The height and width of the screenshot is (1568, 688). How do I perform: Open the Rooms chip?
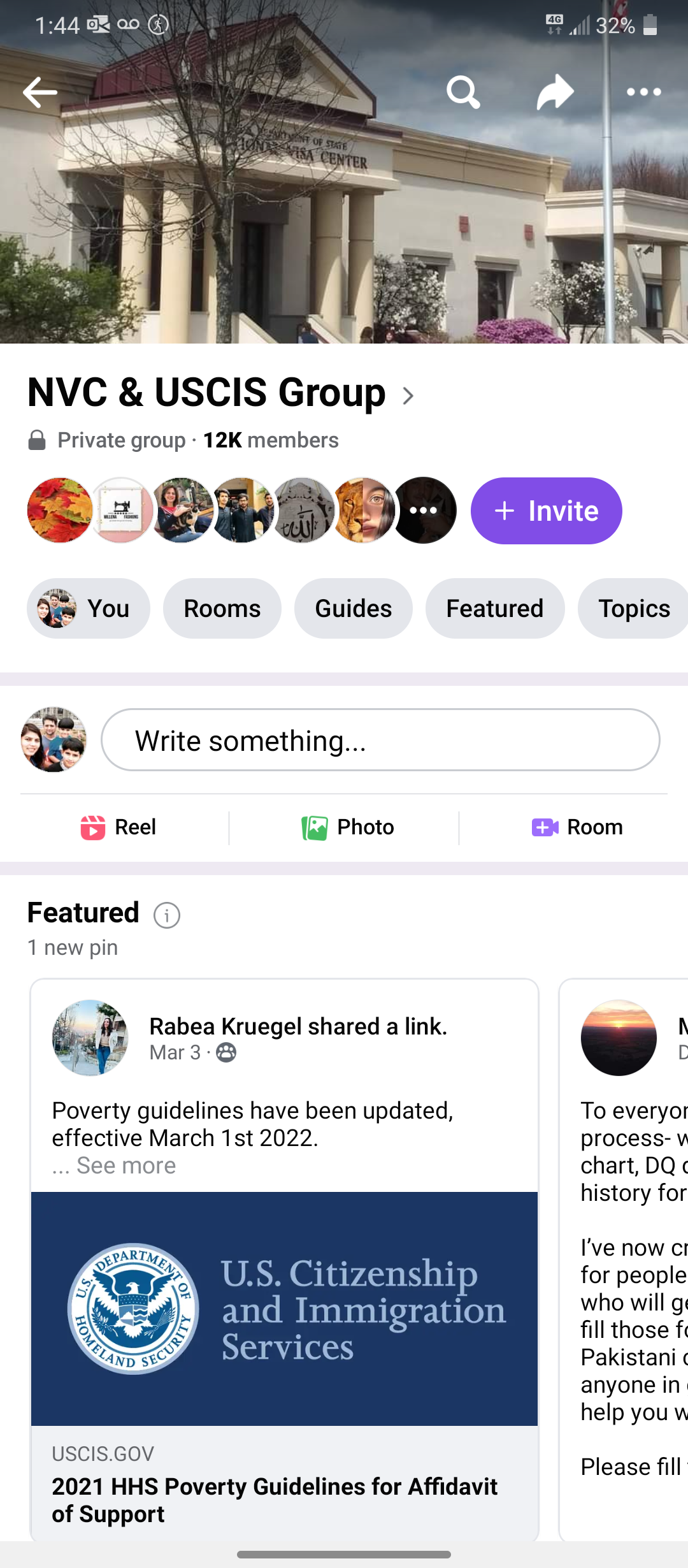(222, 608)
